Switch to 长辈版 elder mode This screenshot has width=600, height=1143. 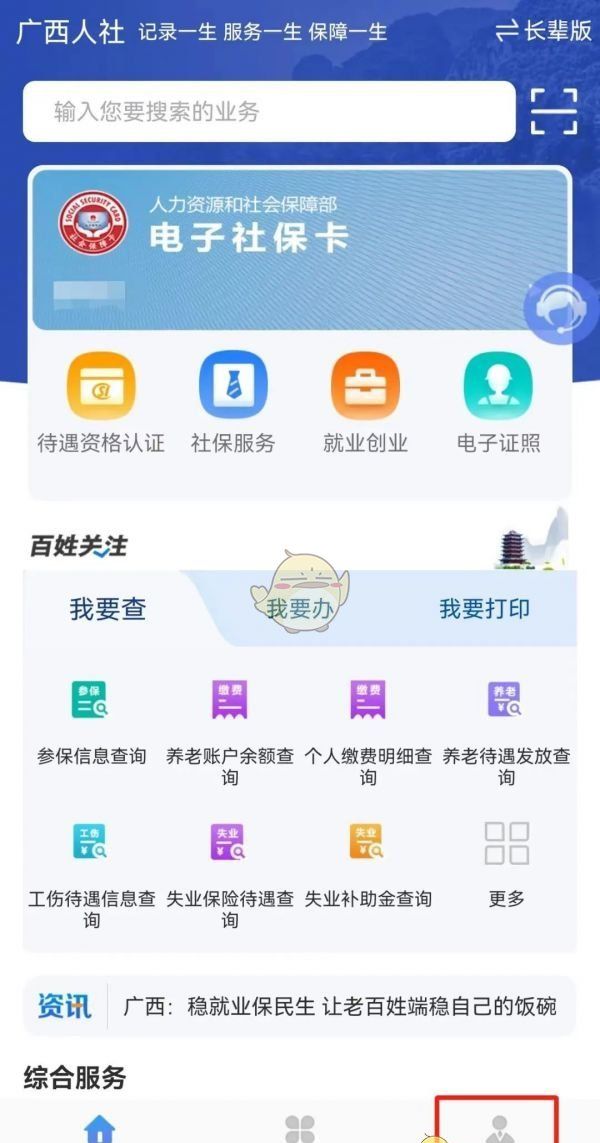[544, 31]
